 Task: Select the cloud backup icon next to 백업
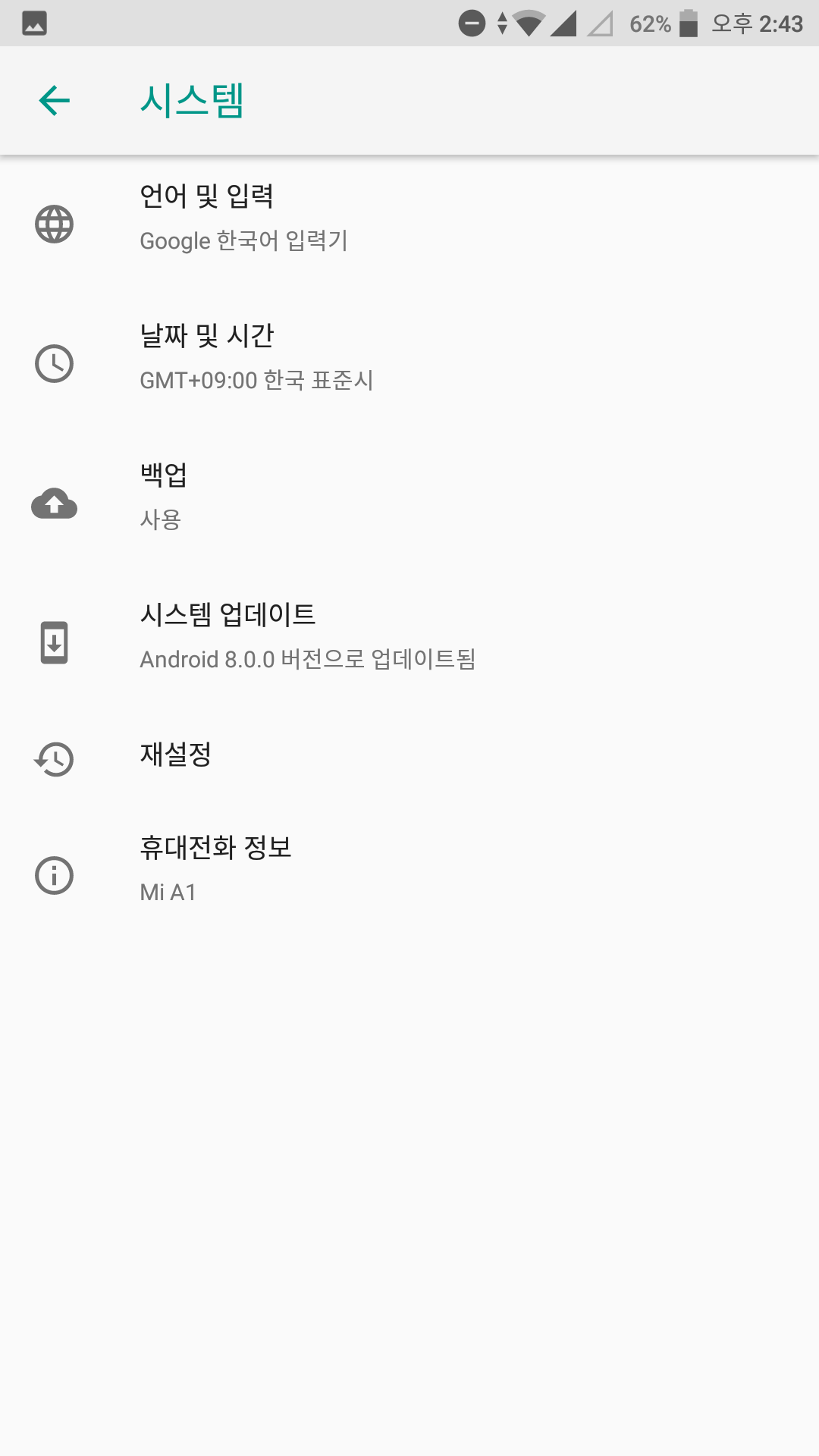[x=54, y=504]
